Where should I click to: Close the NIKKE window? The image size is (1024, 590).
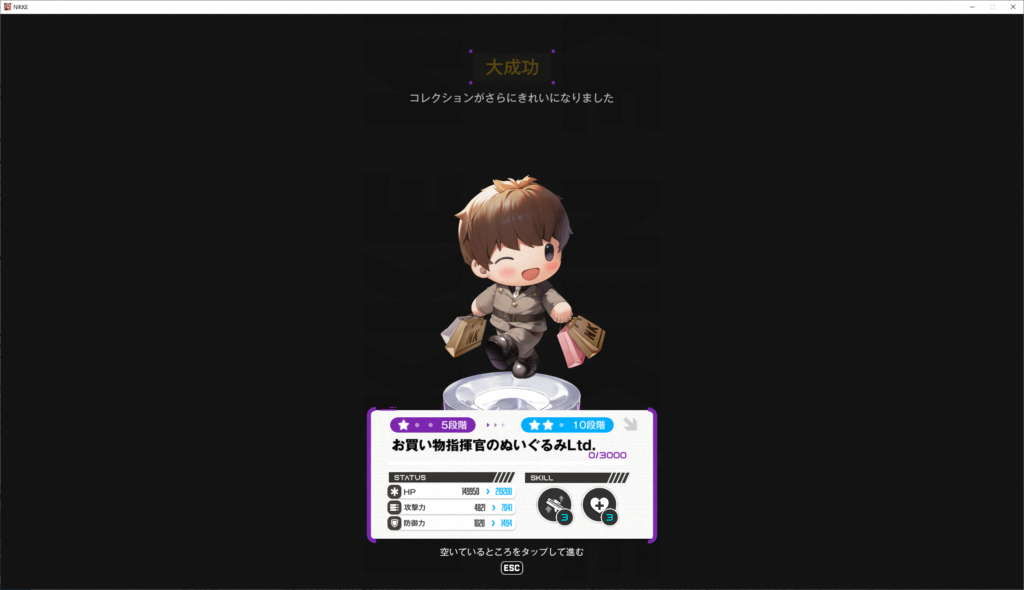tap(1012, 6)
